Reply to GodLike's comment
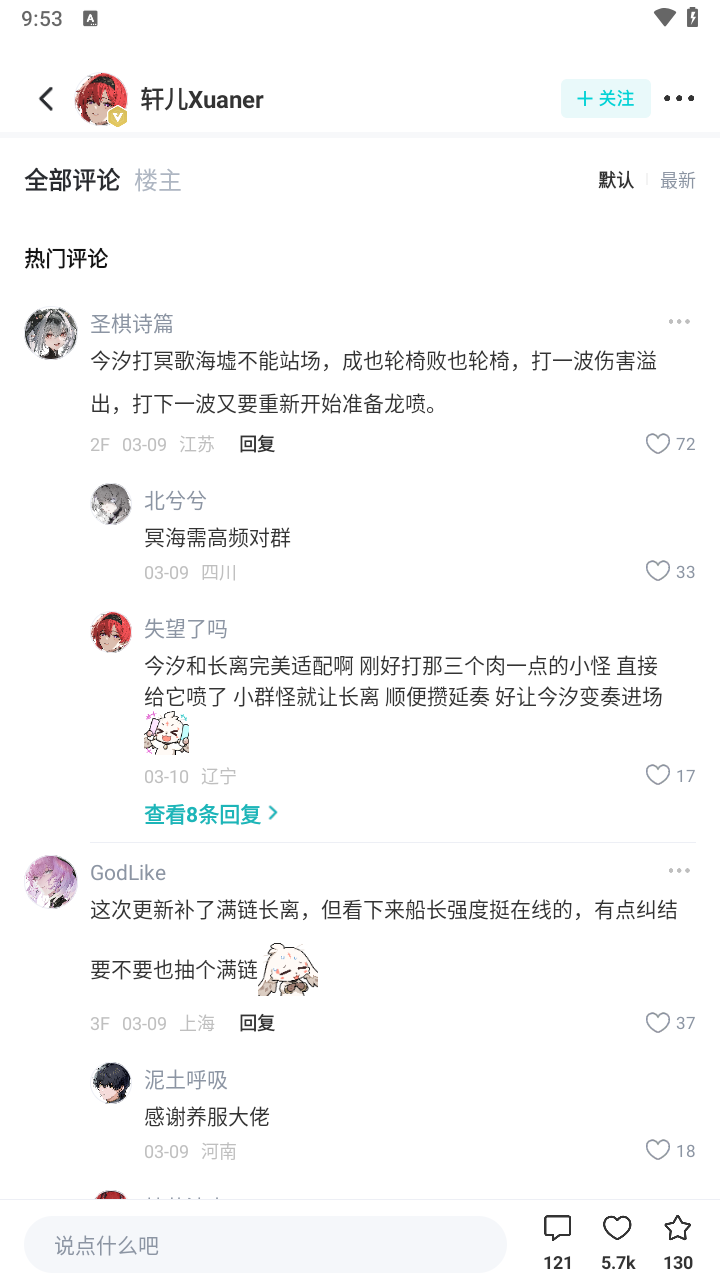 tap(257, 1022)
